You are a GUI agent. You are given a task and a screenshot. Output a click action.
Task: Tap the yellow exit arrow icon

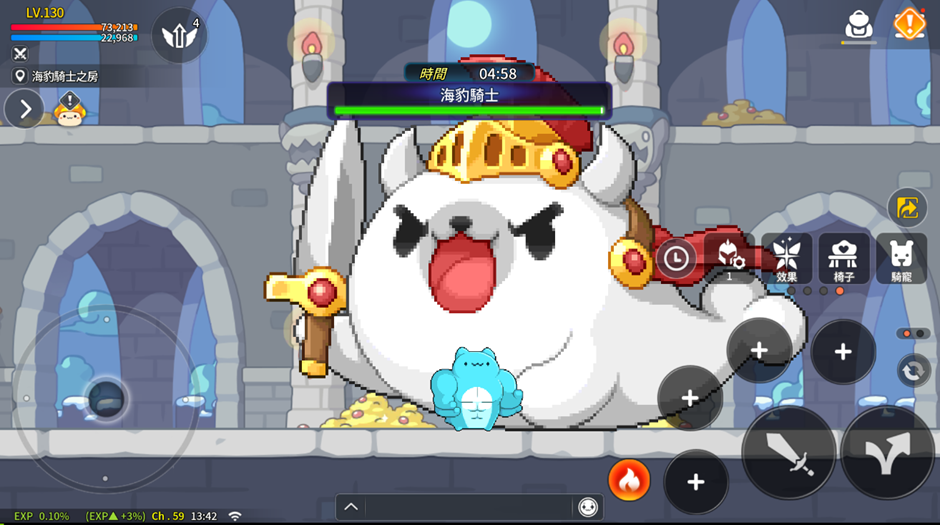pos(907,208)
